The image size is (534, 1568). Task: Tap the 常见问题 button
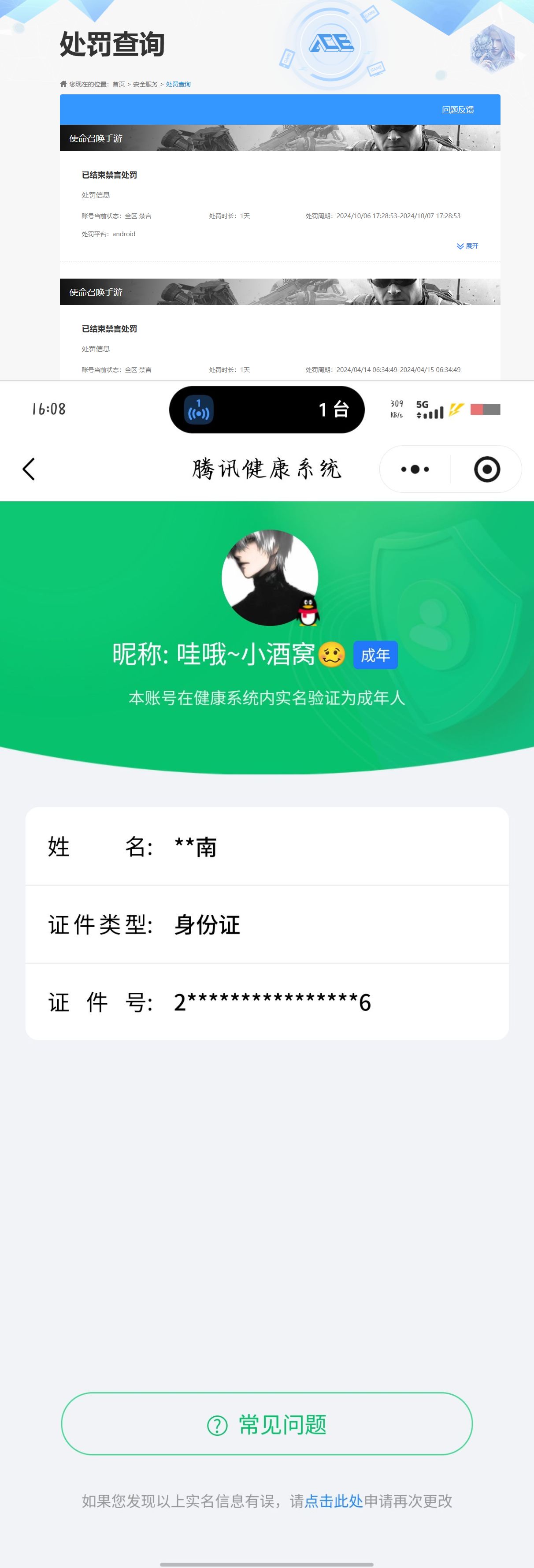[267, 1424]
